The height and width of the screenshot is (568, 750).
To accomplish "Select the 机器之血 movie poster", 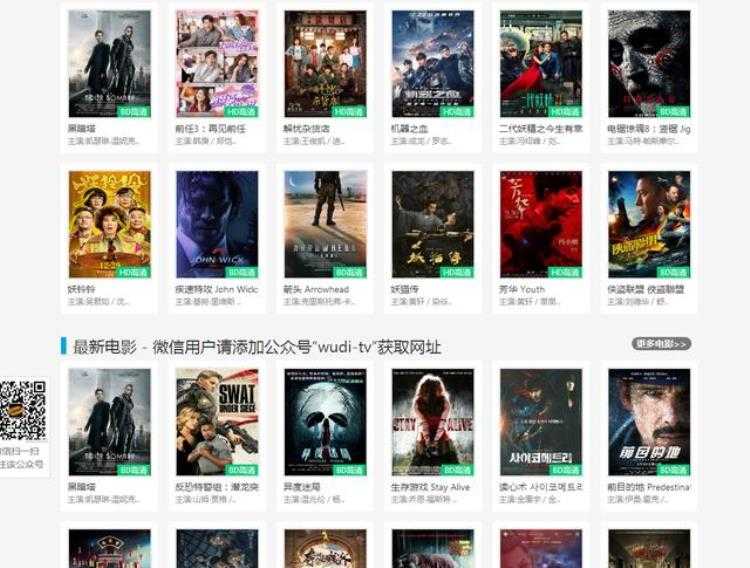I will (433, 64).
